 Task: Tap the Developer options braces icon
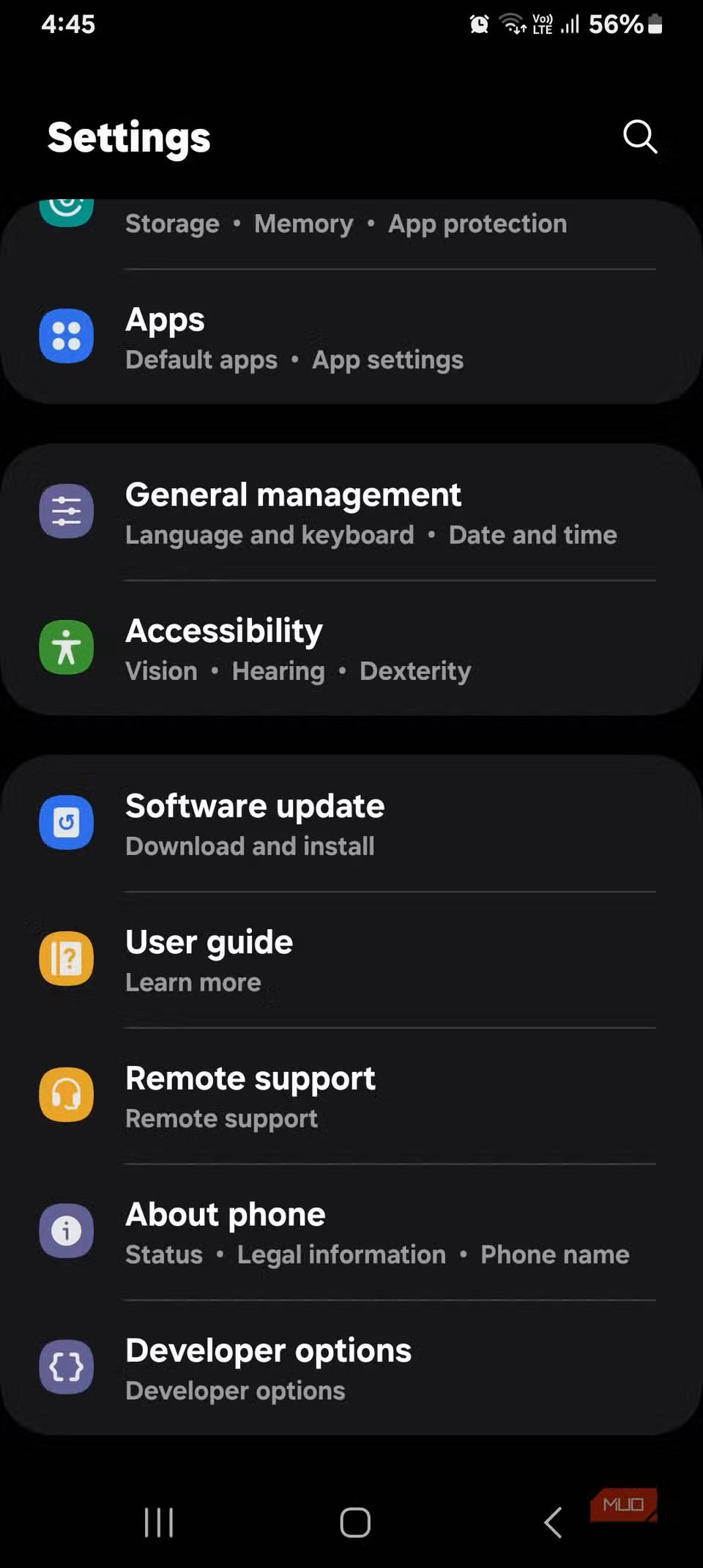coord(67,1367)
